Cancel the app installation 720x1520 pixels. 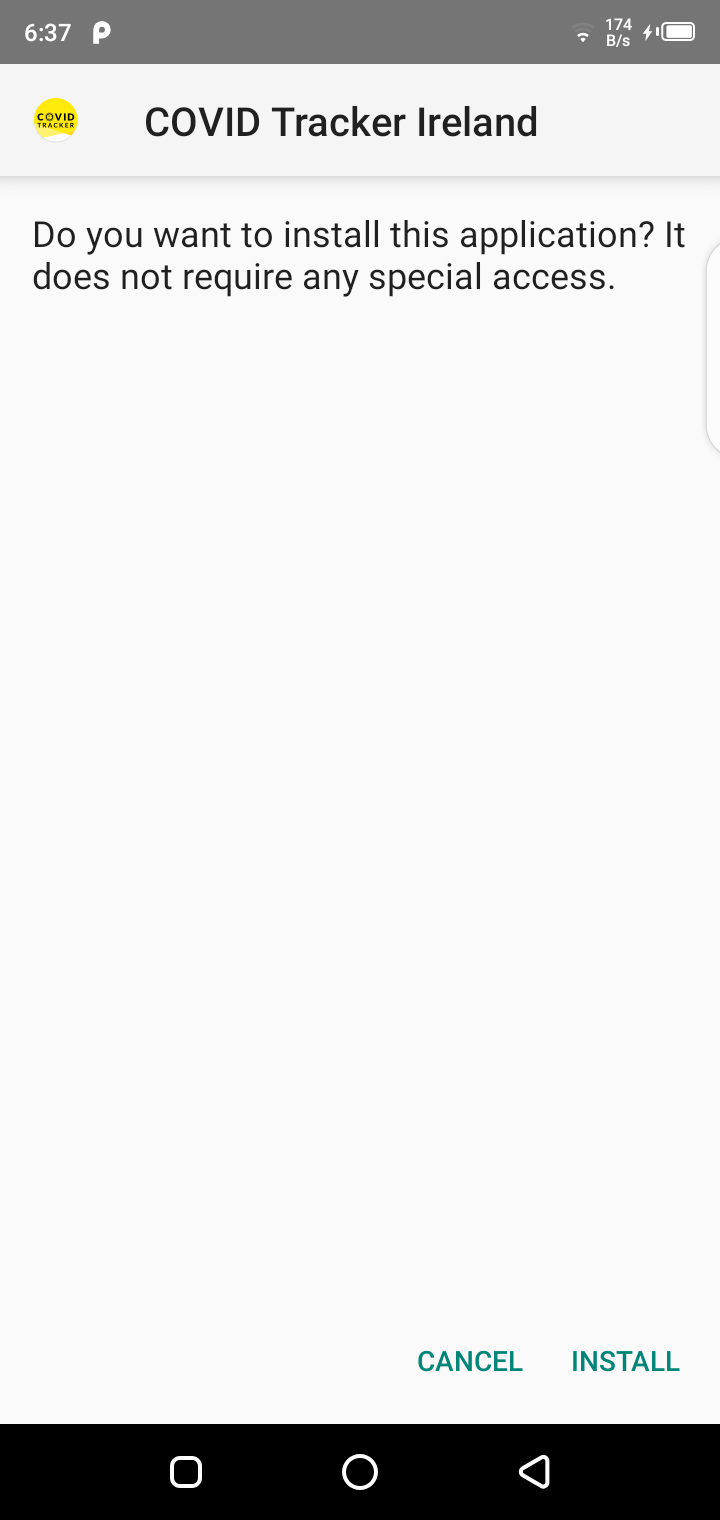470,1361
